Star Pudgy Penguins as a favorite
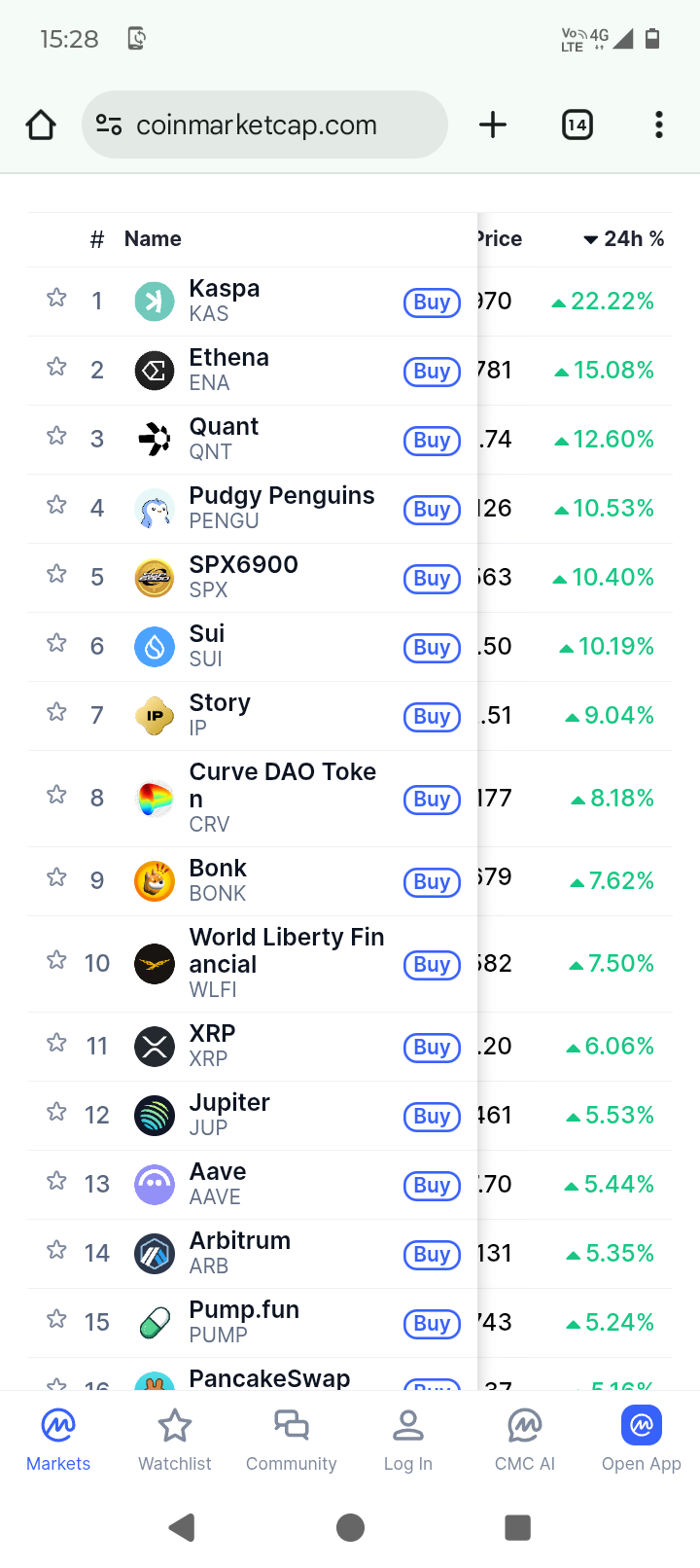 (56, 505)
